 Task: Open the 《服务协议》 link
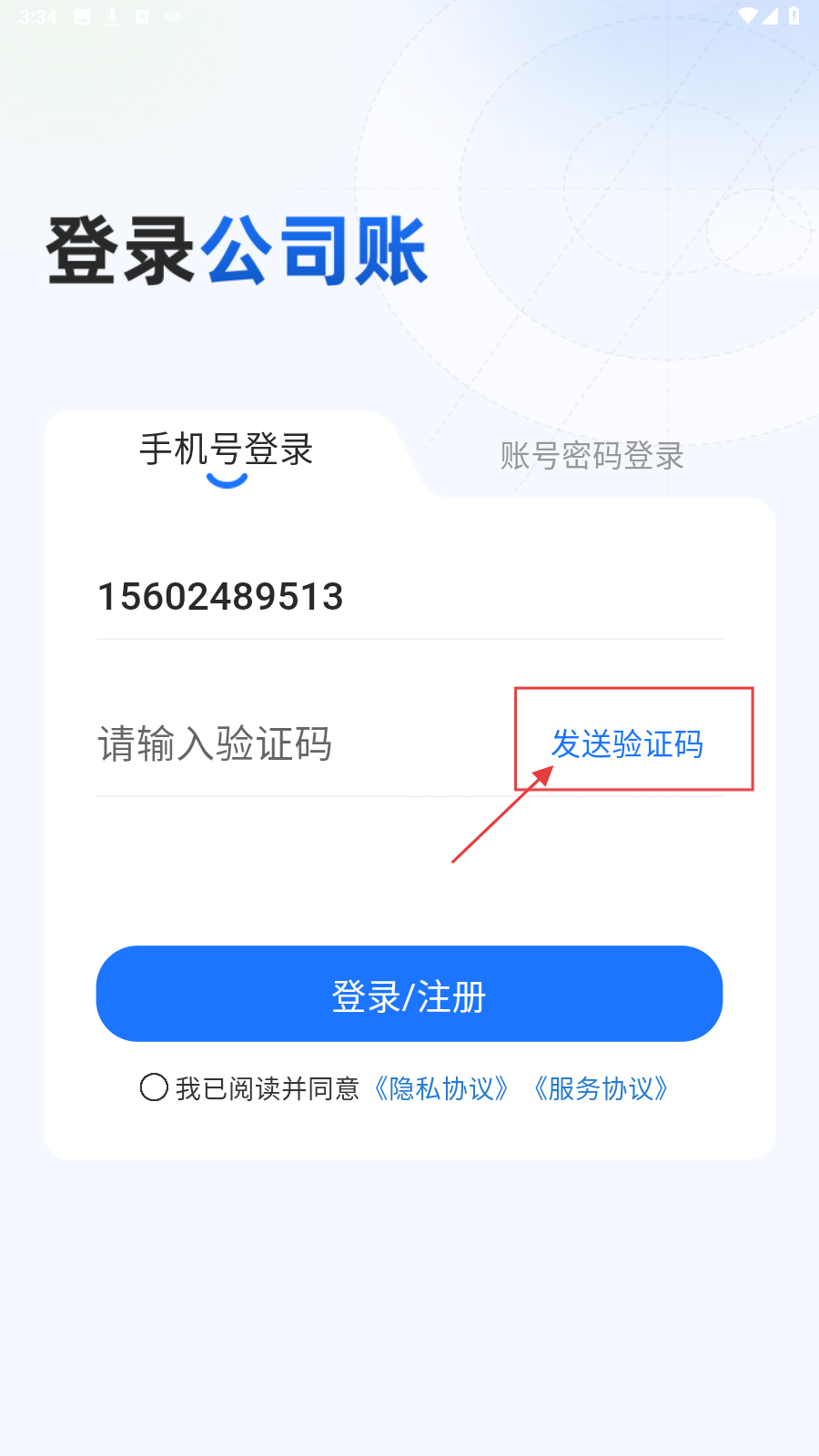tap(601, 1088)
